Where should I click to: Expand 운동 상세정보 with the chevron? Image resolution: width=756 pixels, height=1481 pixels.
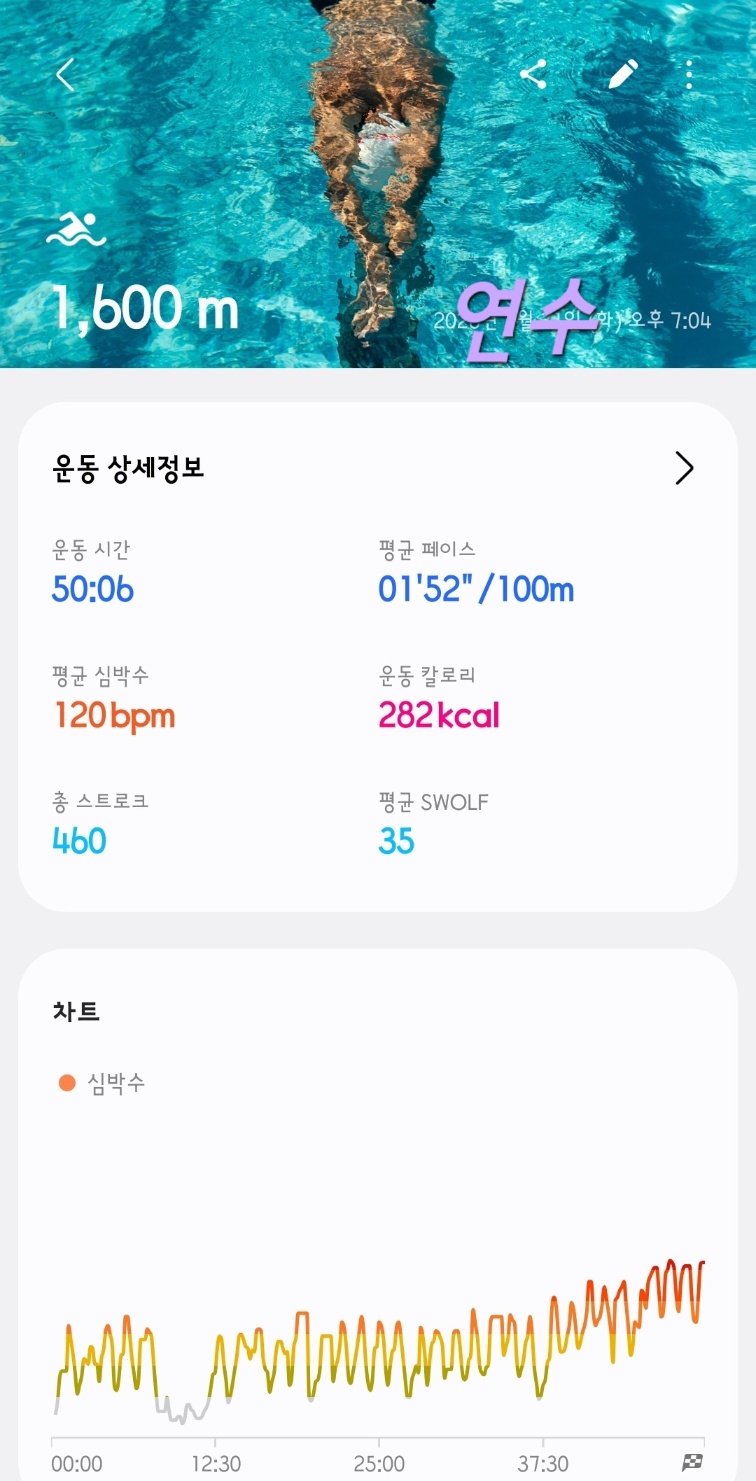684,468
